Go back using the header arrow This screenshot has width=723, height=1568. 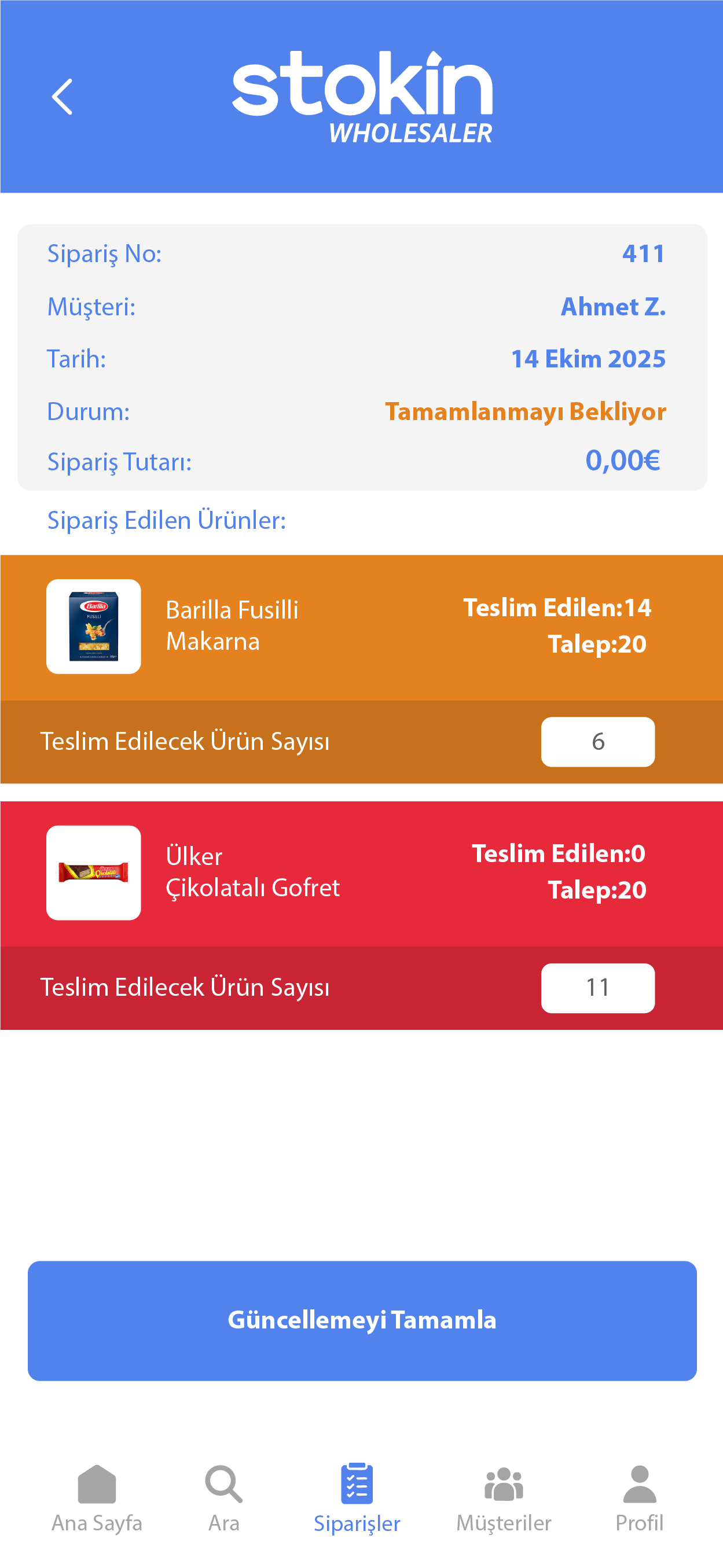click(x=62, y=97)
